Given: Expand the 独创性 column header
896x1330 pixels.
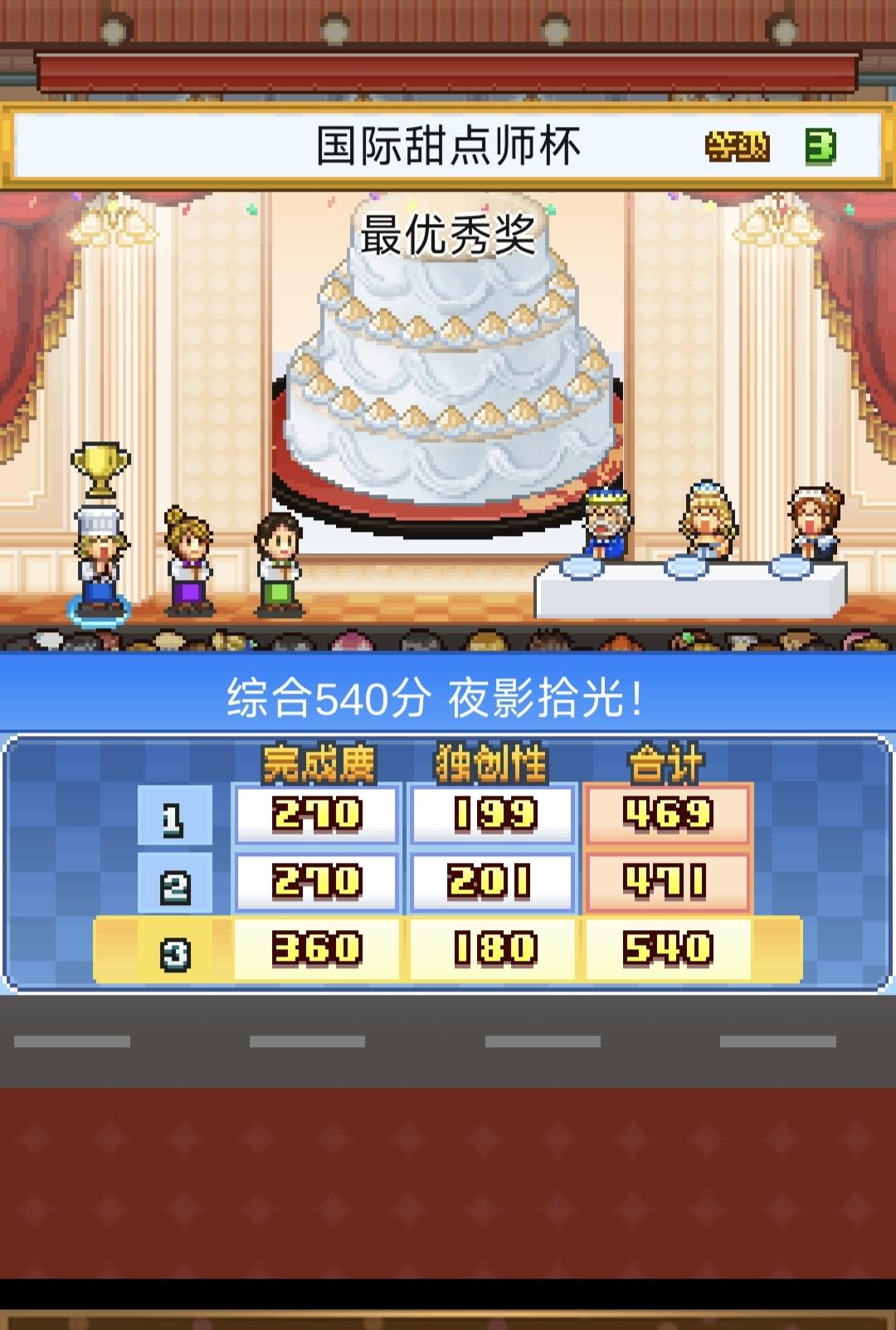Looking at the screenshot, I should coord(489,763).
